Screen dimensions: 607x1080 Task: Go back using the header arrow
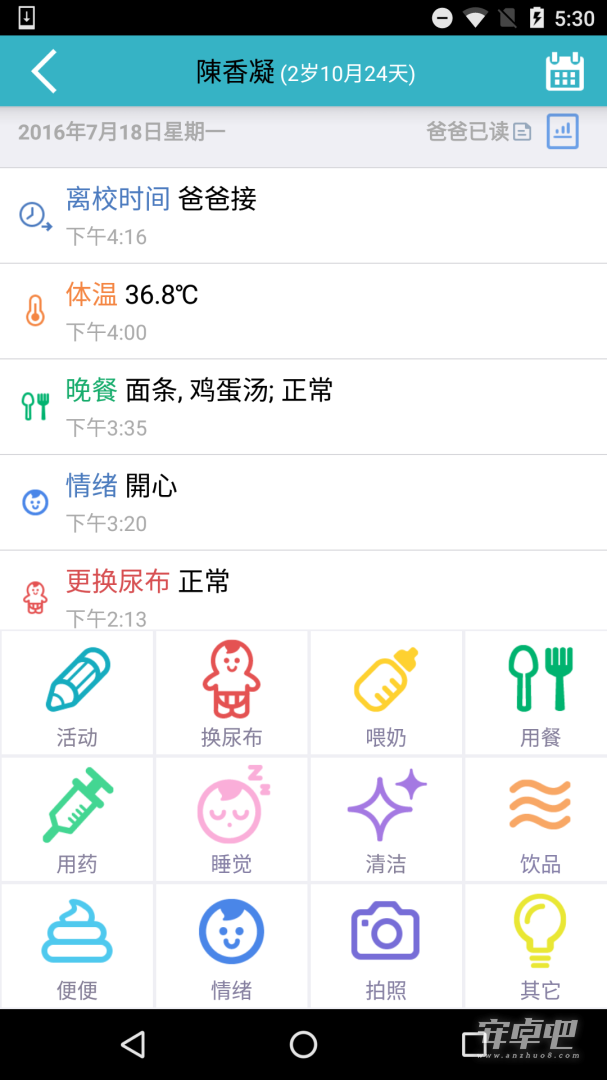[43, 71]
